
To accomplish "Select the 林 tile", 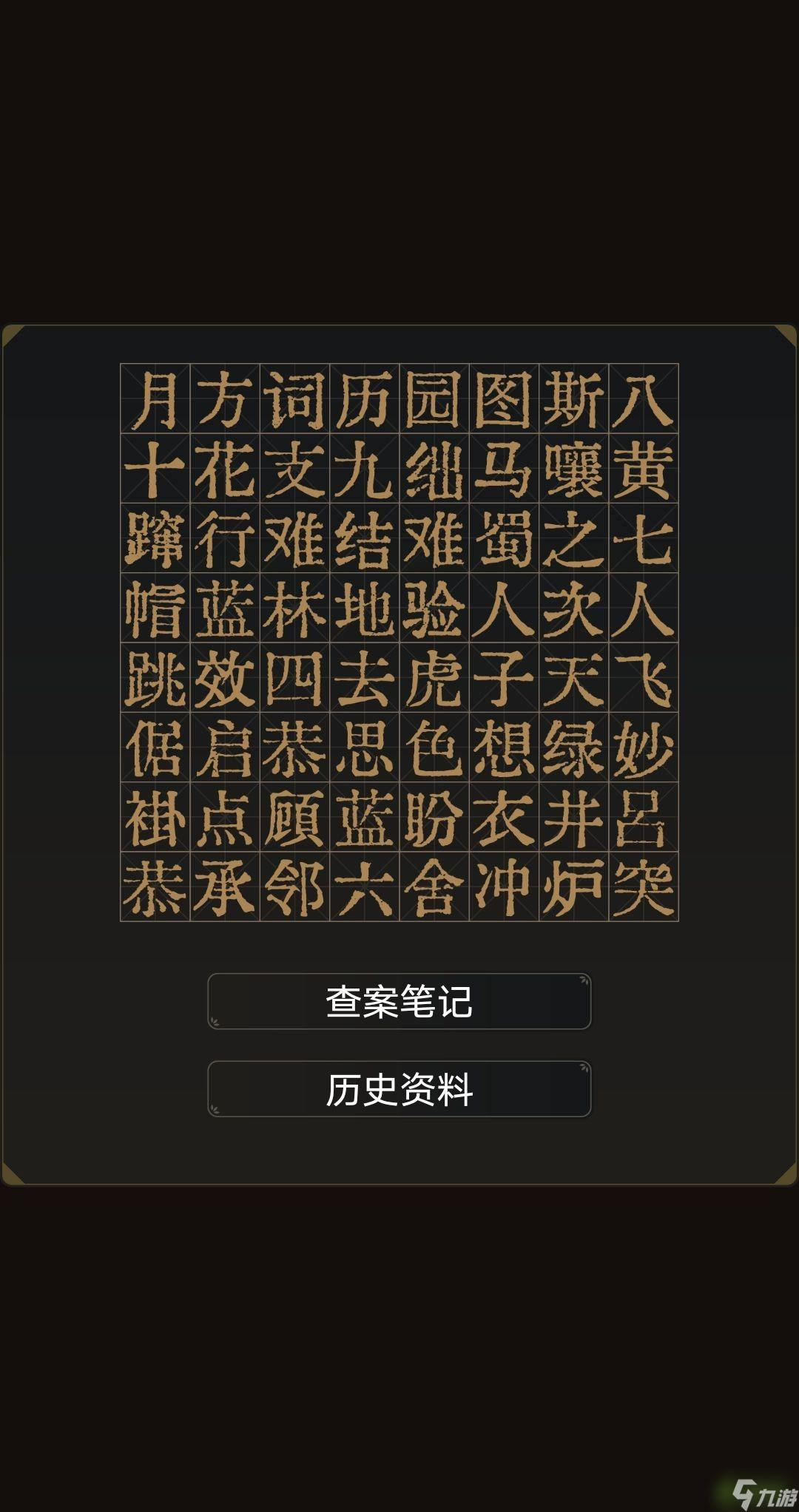I will (294, 608).
